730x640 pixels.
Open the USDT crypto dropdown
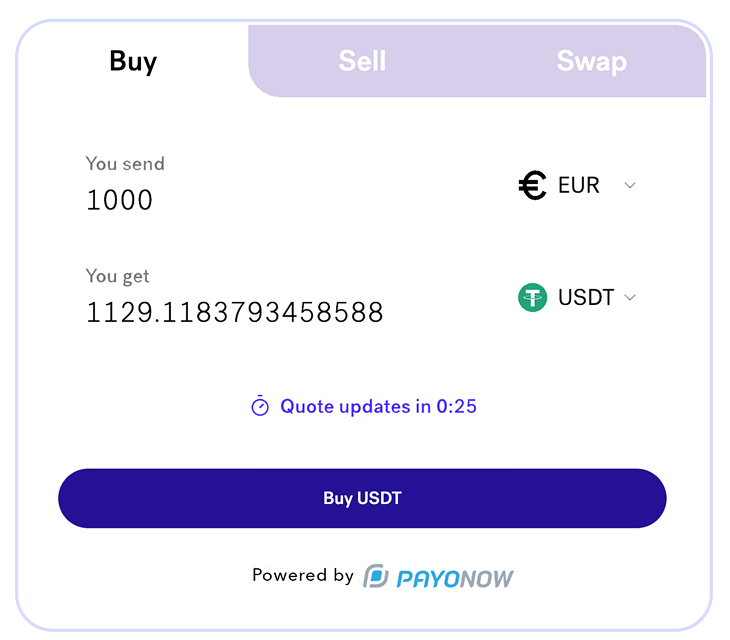point(577,297)
